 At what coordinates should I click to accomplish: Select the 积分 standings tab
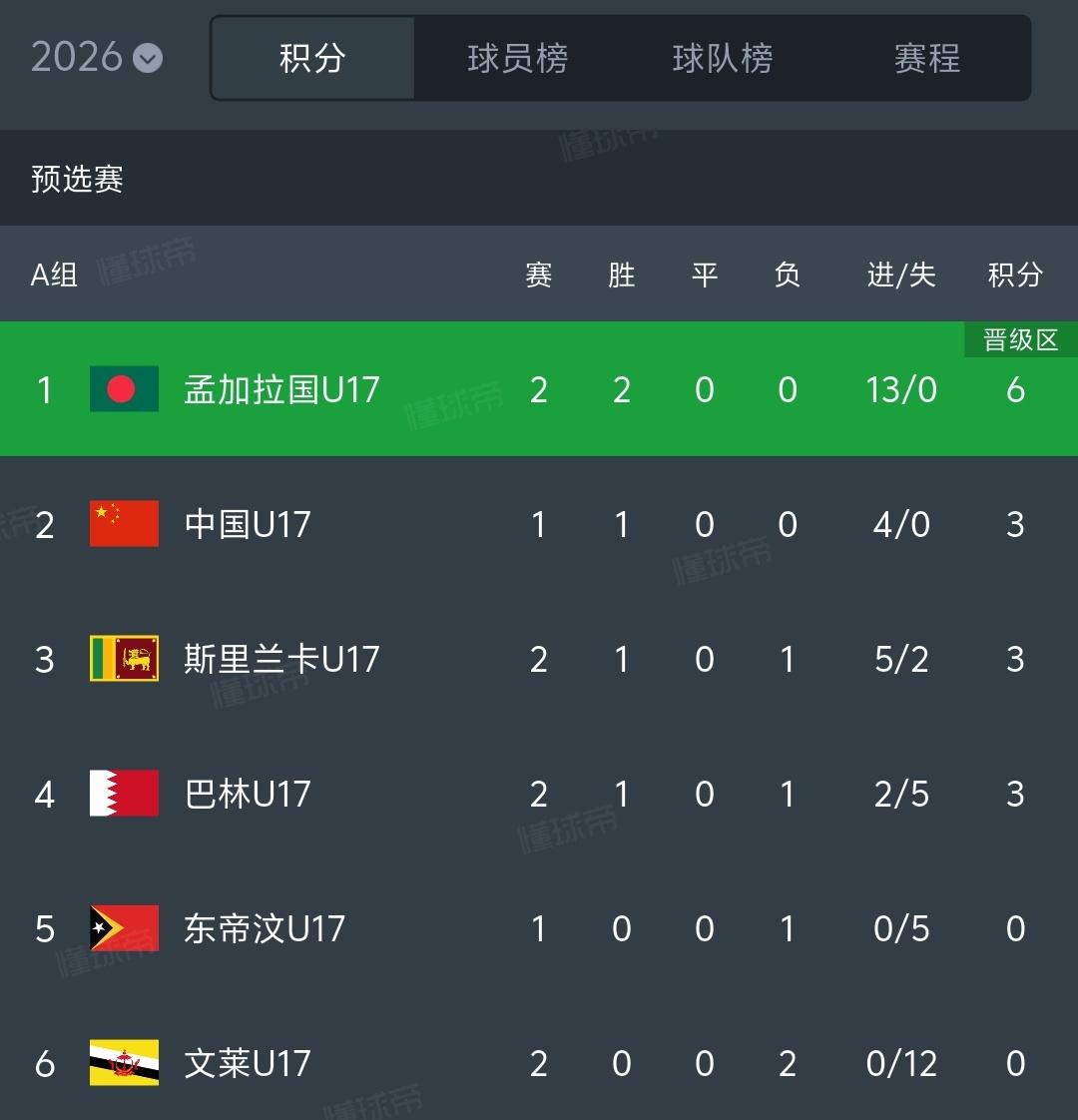tap(310, 58)
